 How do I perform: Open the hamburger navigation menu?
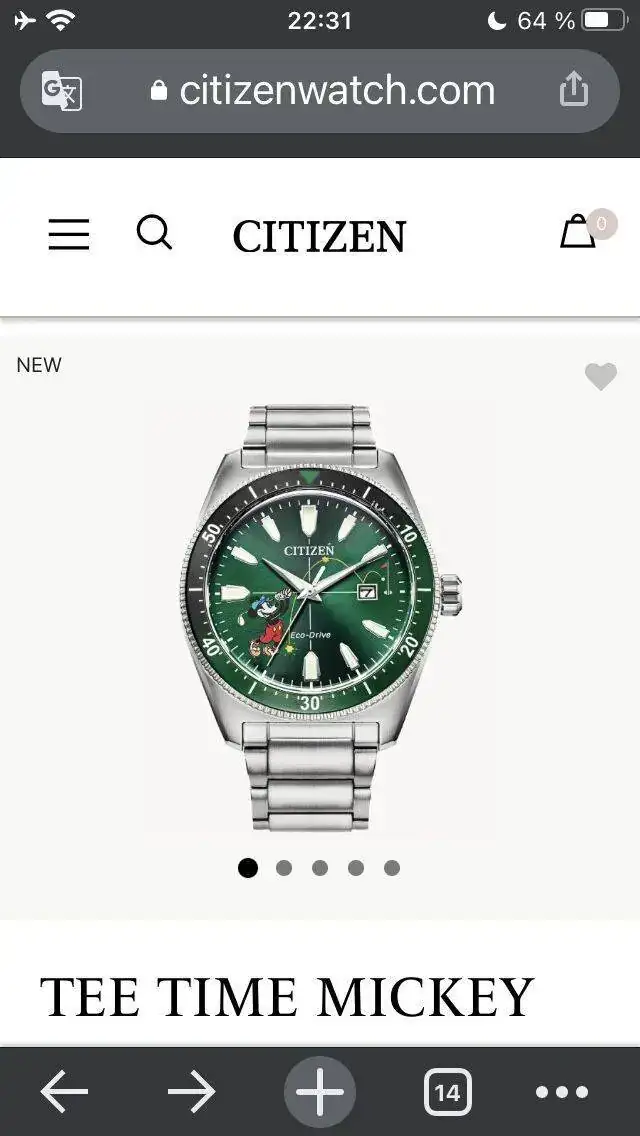coord(69,235)
